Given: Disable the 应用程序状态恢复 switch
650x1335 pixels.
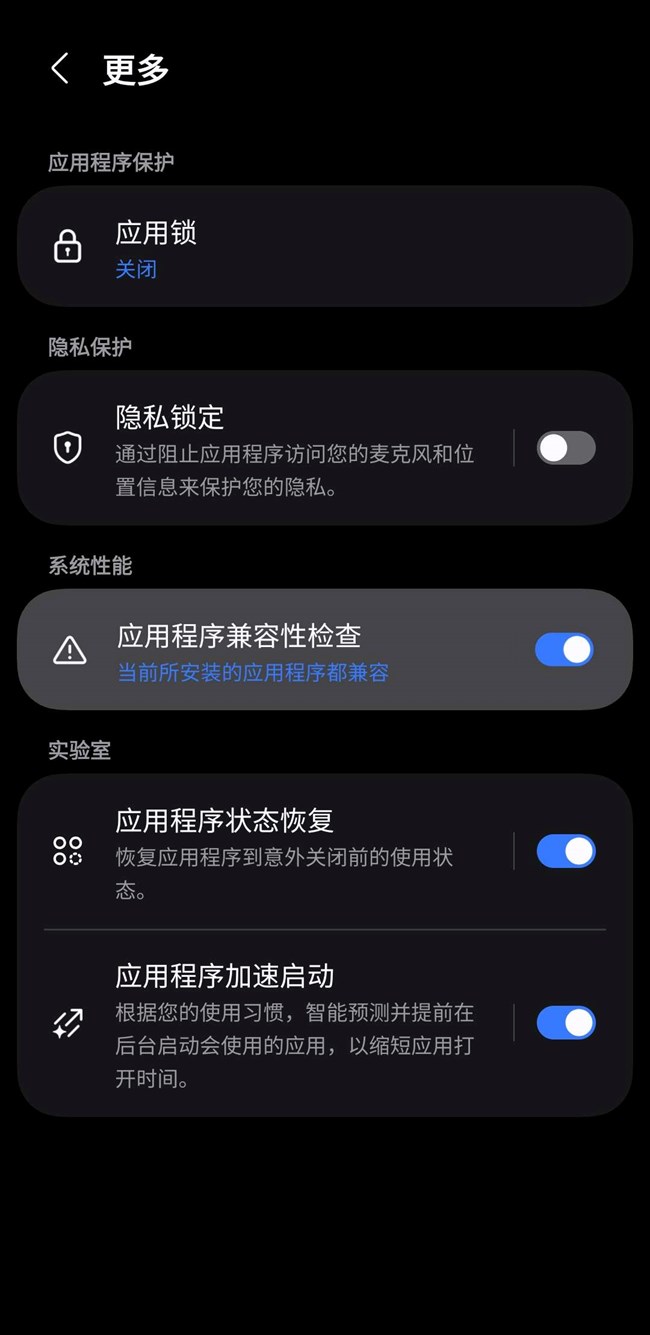Looking at the screenshot, I should (x=565, y=852).
